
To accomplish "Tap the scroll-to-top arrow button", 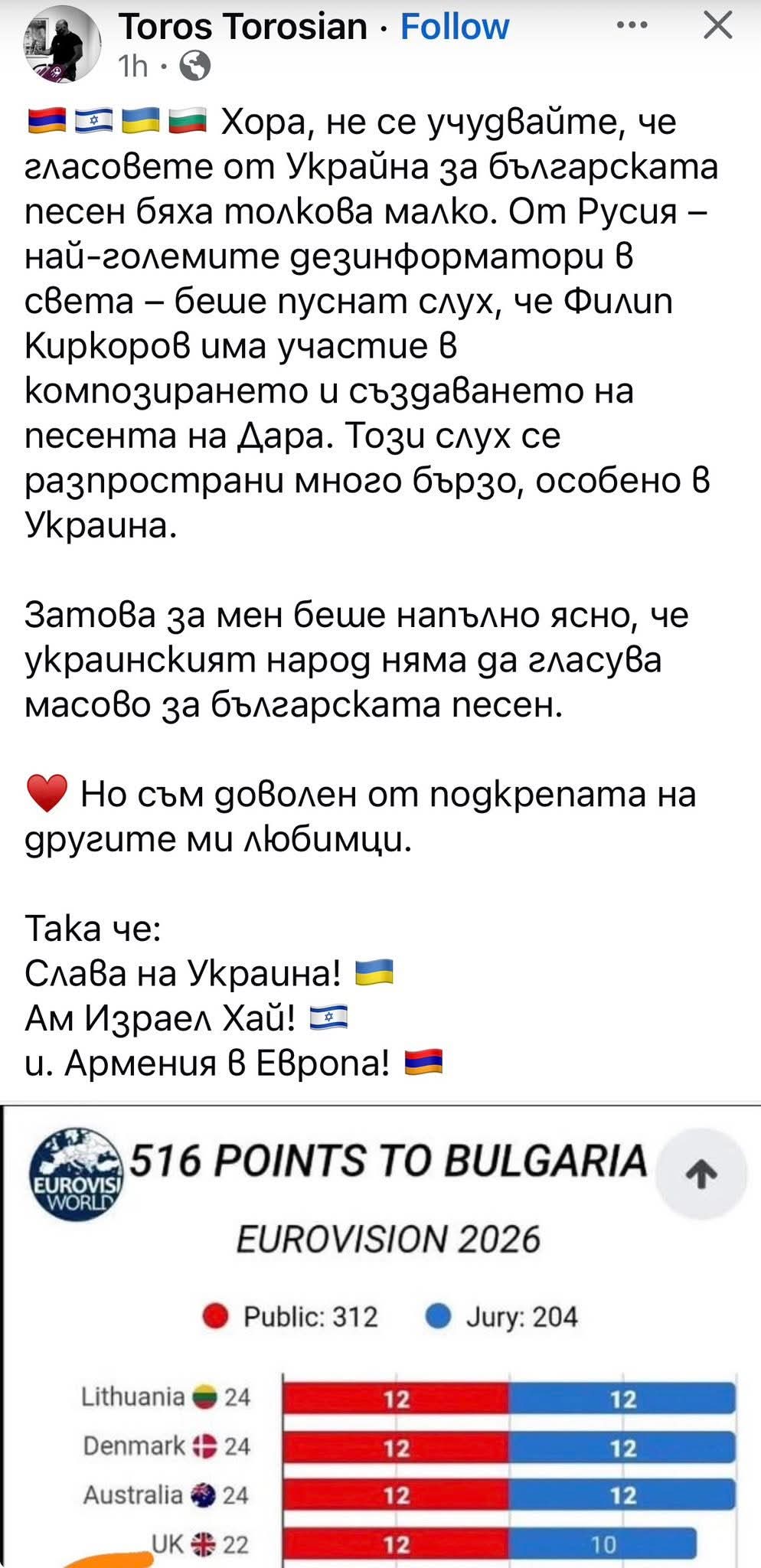I will click(x=701, y=1174).
